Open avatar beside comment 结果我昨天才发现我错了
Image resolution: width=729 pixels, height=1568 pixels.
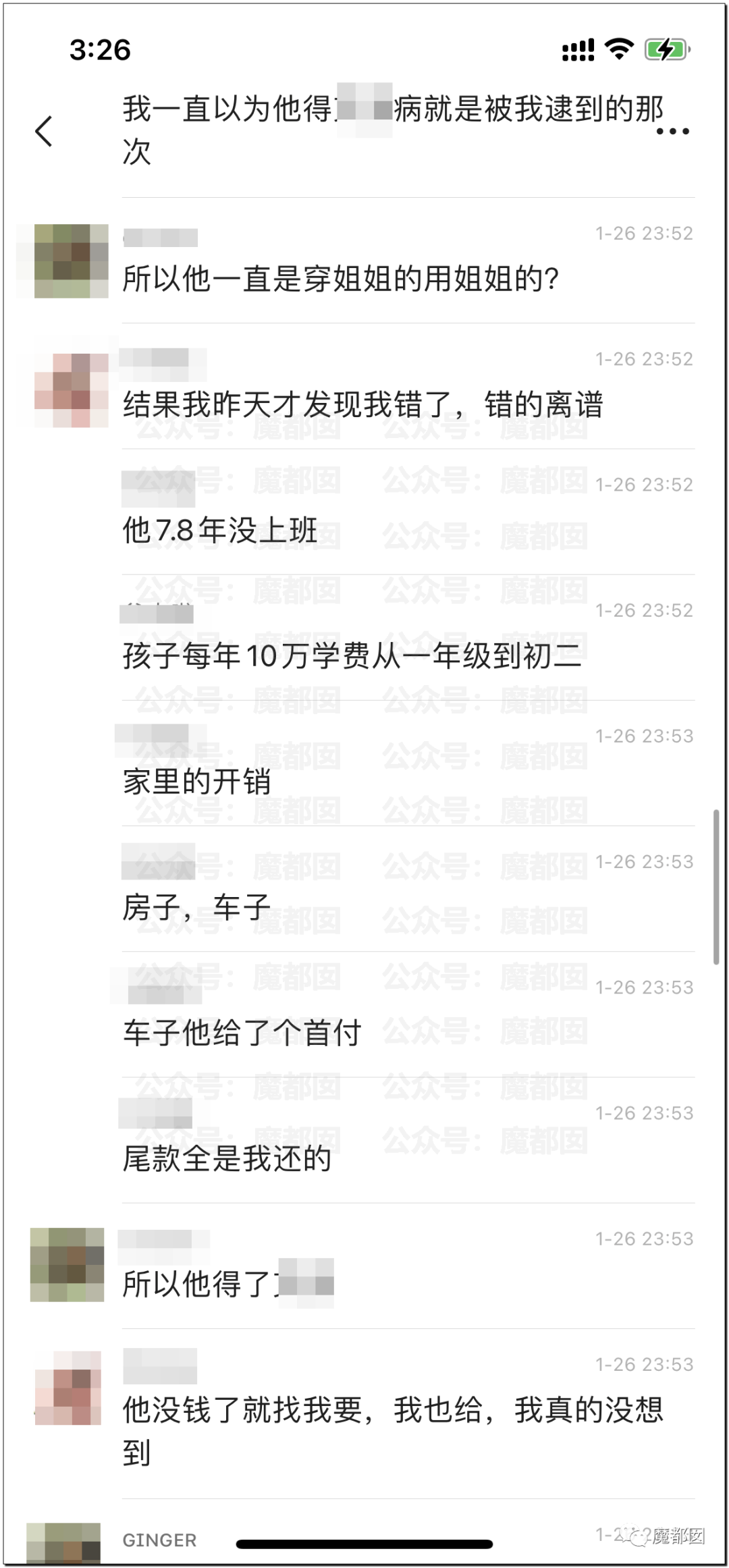[71, 390]
